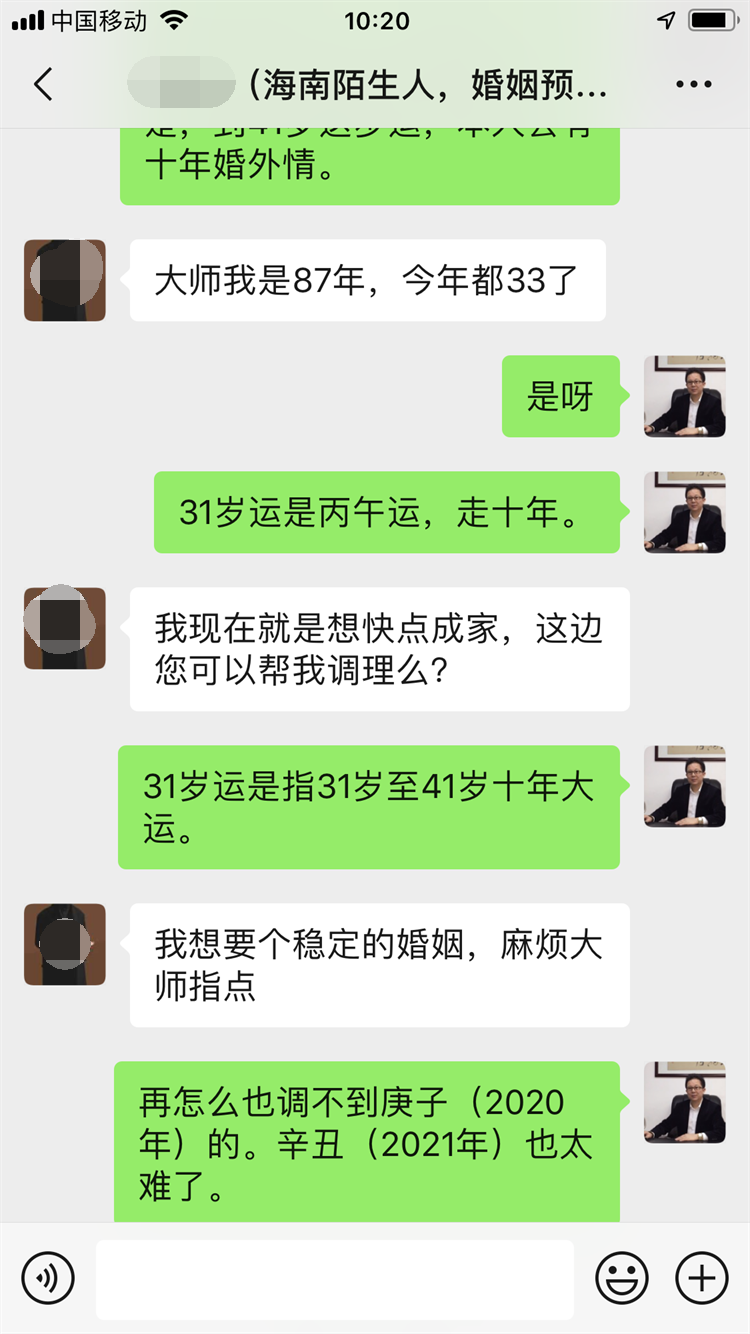Switch to voice message input

48,1277
